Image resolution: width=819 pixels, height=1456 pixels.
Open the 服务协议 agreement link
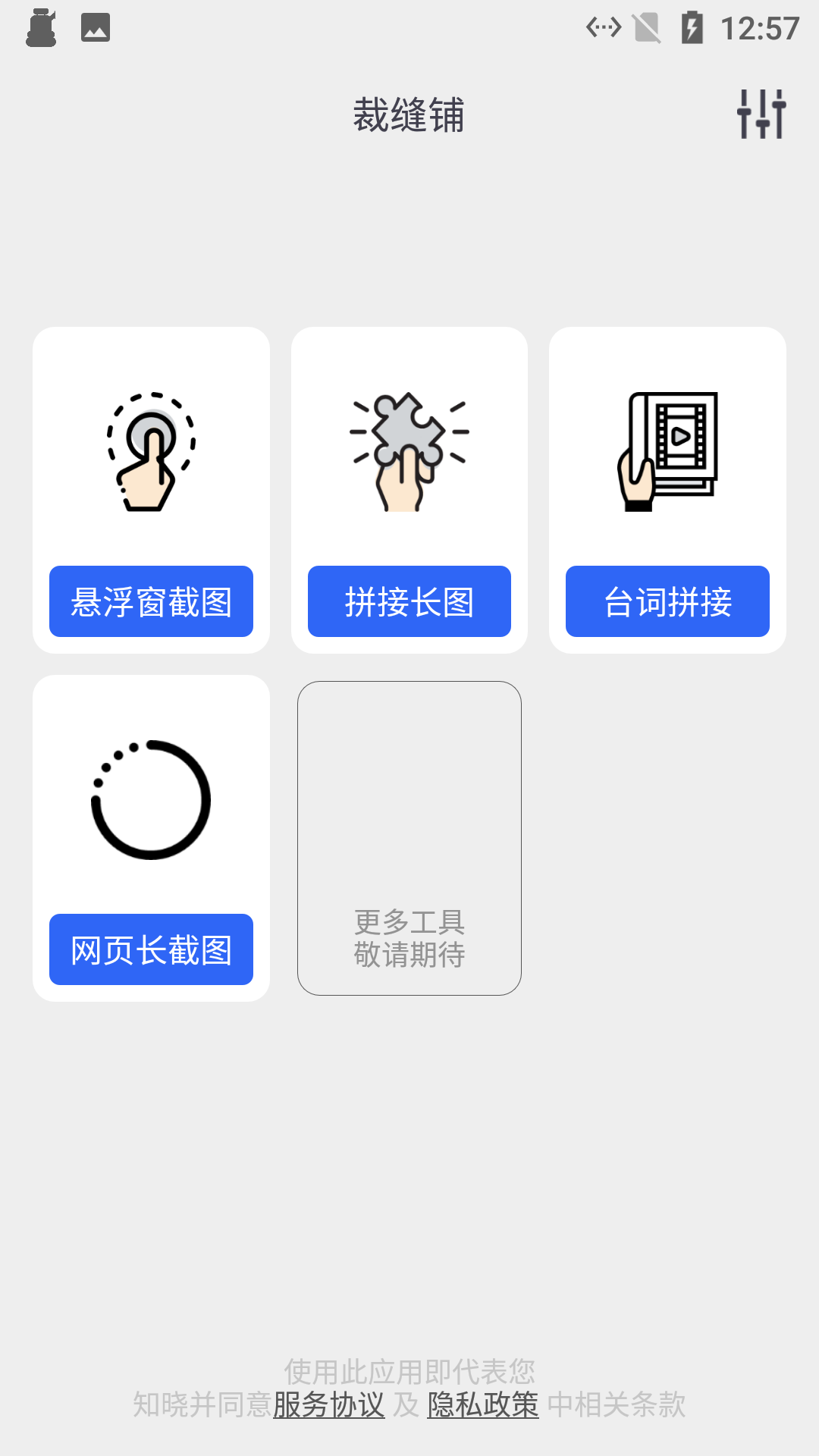pyautogui.click(x=328, y=1405)
